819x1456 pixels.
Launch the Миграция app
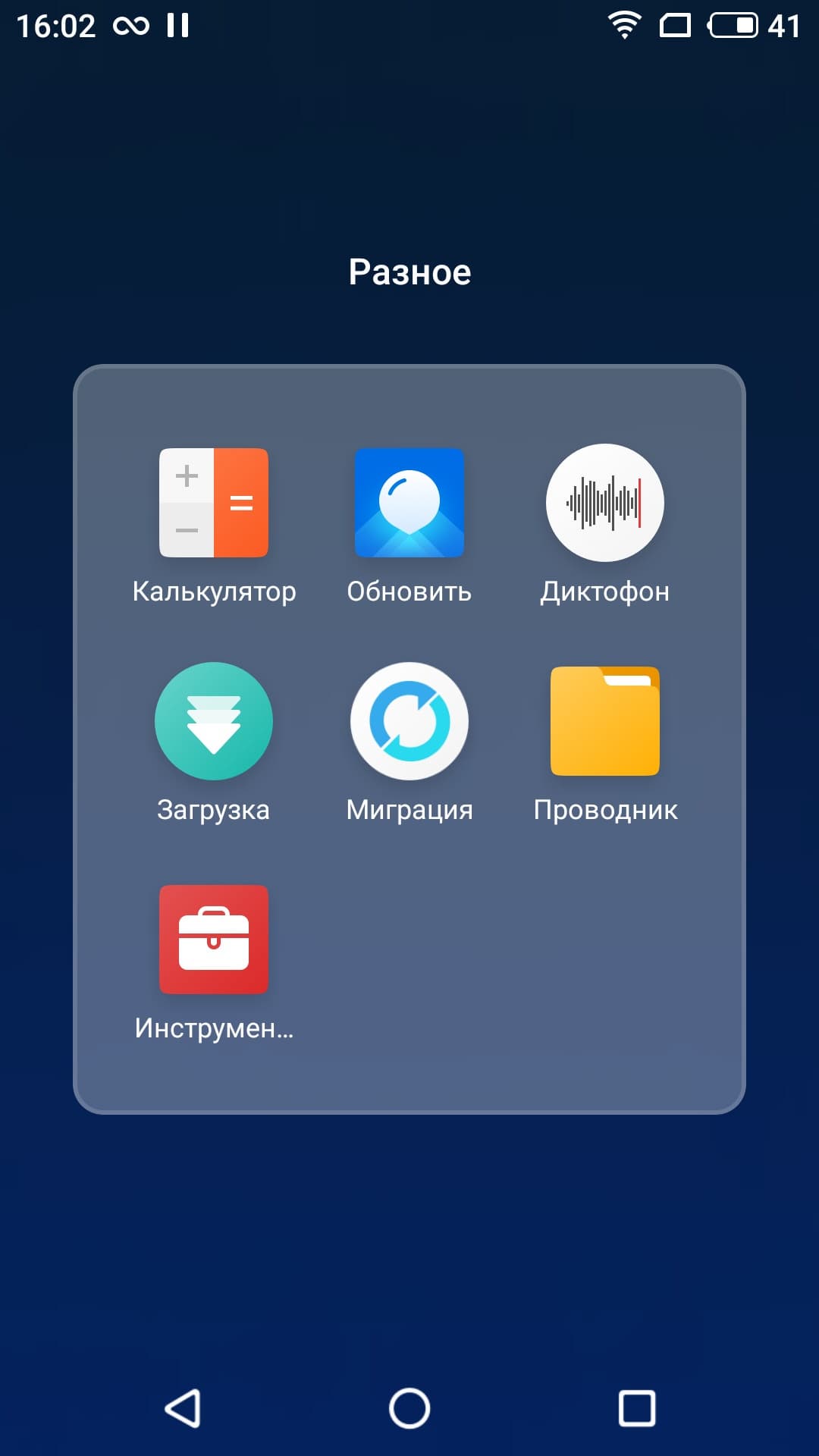[x=409, y=721]
